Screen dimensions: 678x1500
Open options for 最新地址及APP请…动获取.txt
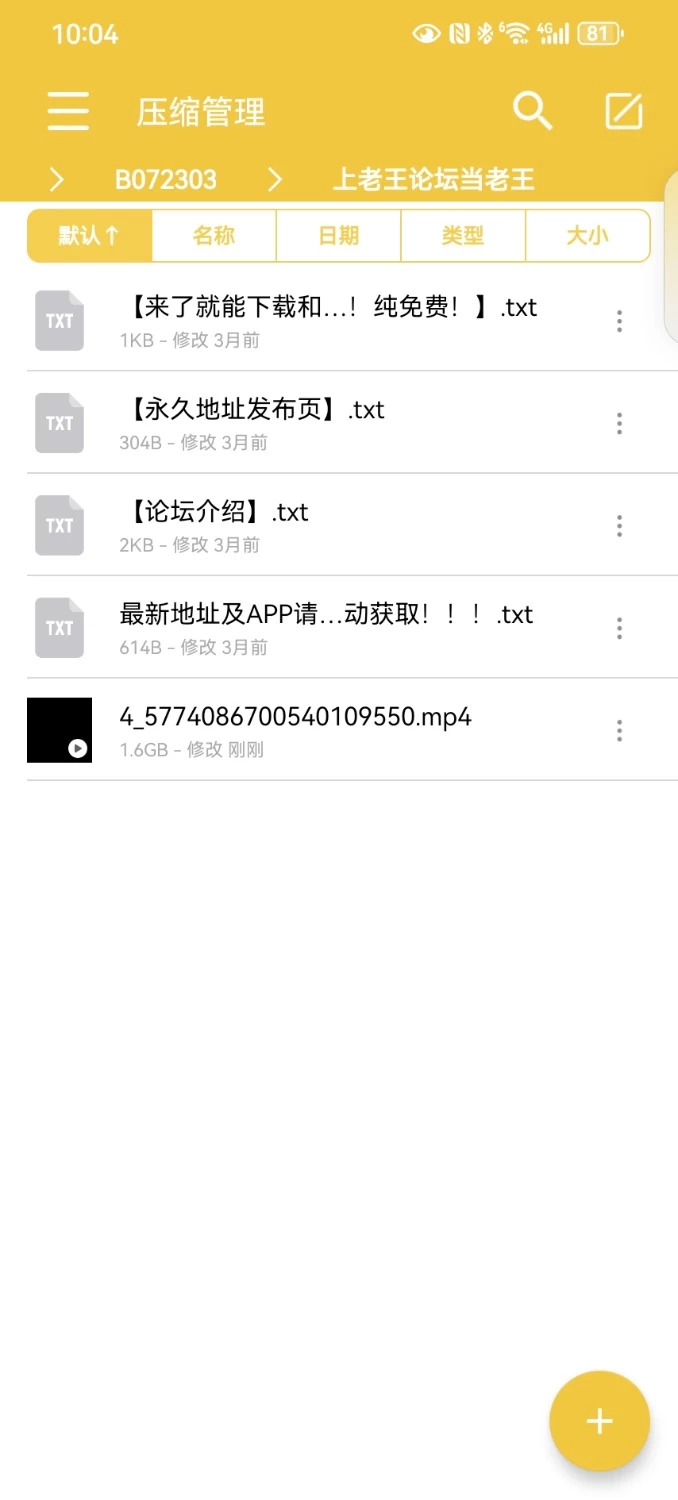pos(620,628)
